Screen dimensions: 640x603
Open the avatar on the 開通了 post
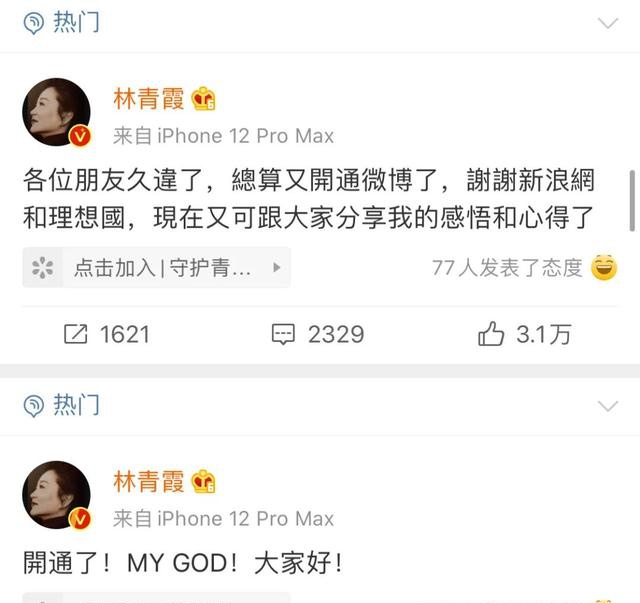click(56, 495)
